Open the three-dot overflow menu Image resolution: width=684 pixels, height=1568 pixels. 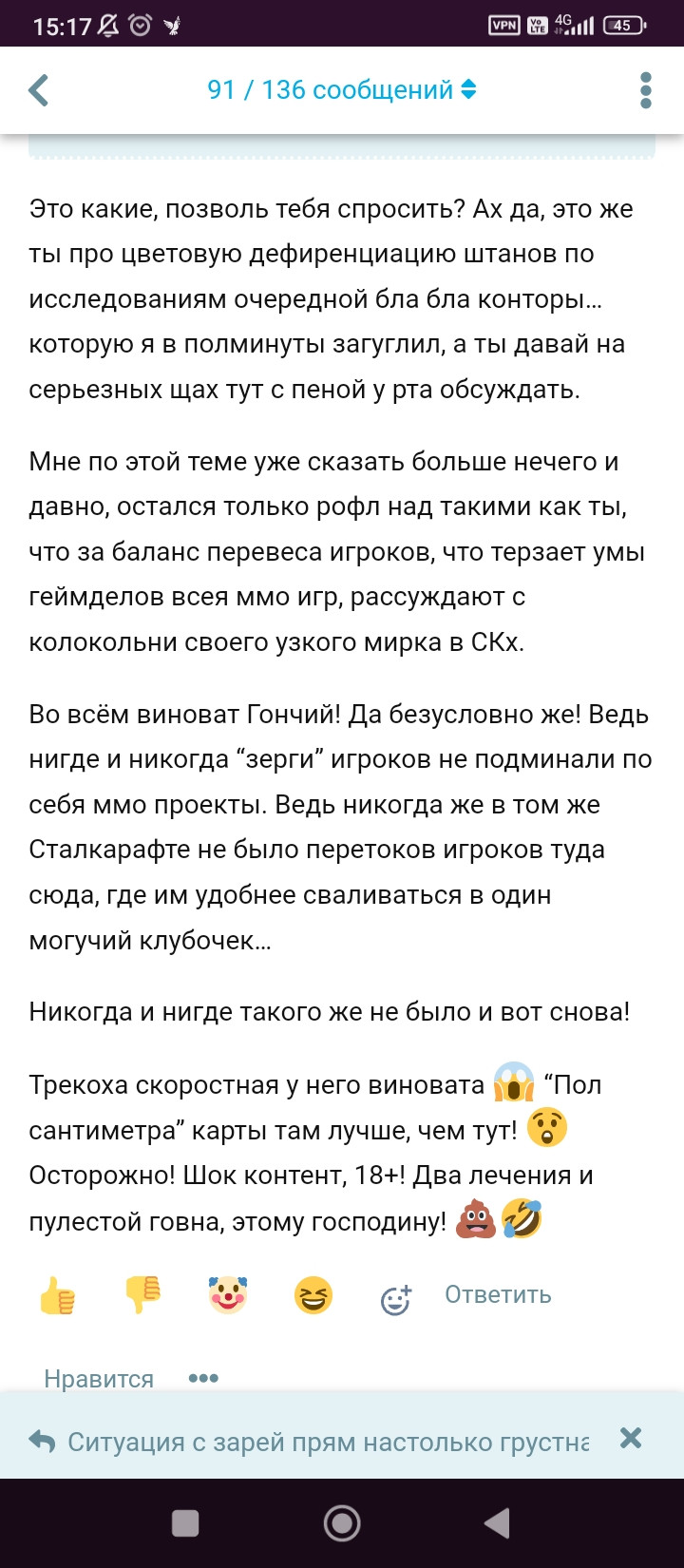pos(646,90)
